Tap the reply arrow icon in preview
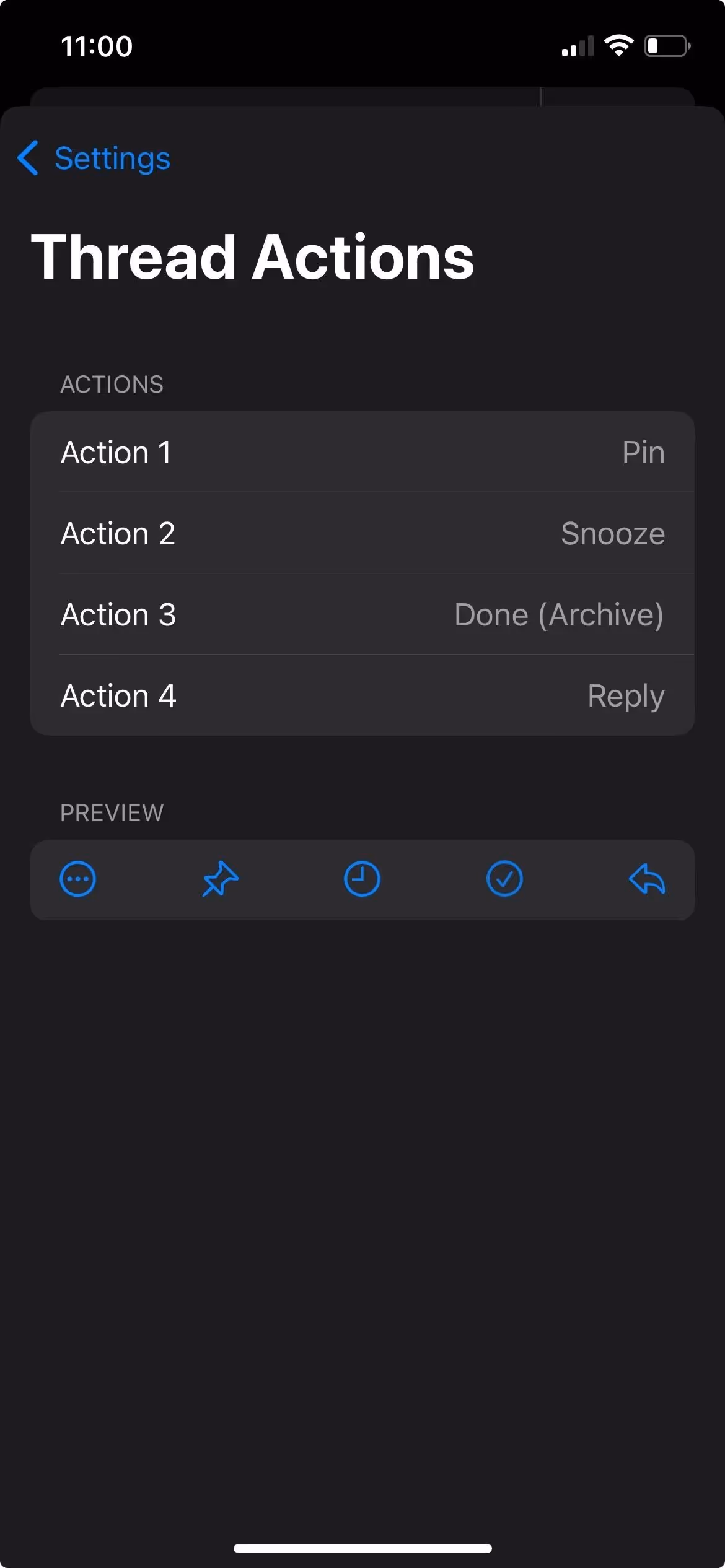 point(647,879)
